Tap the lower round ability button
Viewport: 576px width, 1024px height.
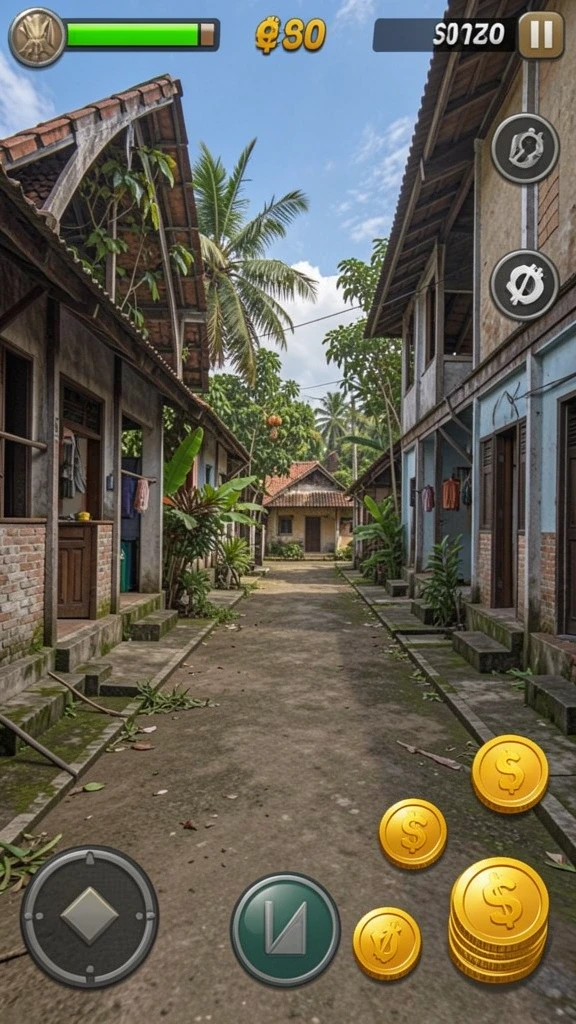(x=524, y=285)
